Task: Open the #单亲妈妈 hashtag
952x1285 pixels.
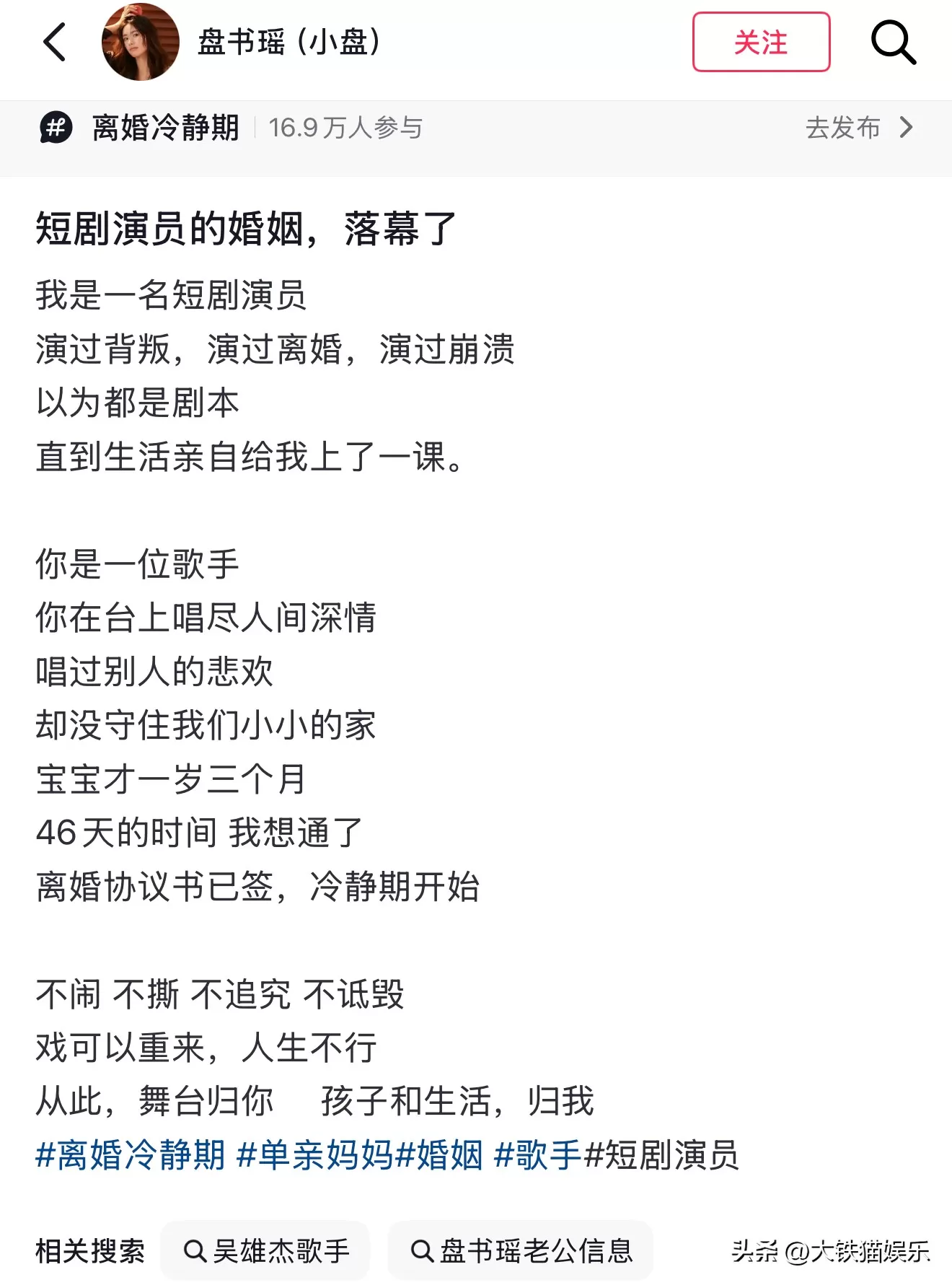Action: click(315, 1155)
